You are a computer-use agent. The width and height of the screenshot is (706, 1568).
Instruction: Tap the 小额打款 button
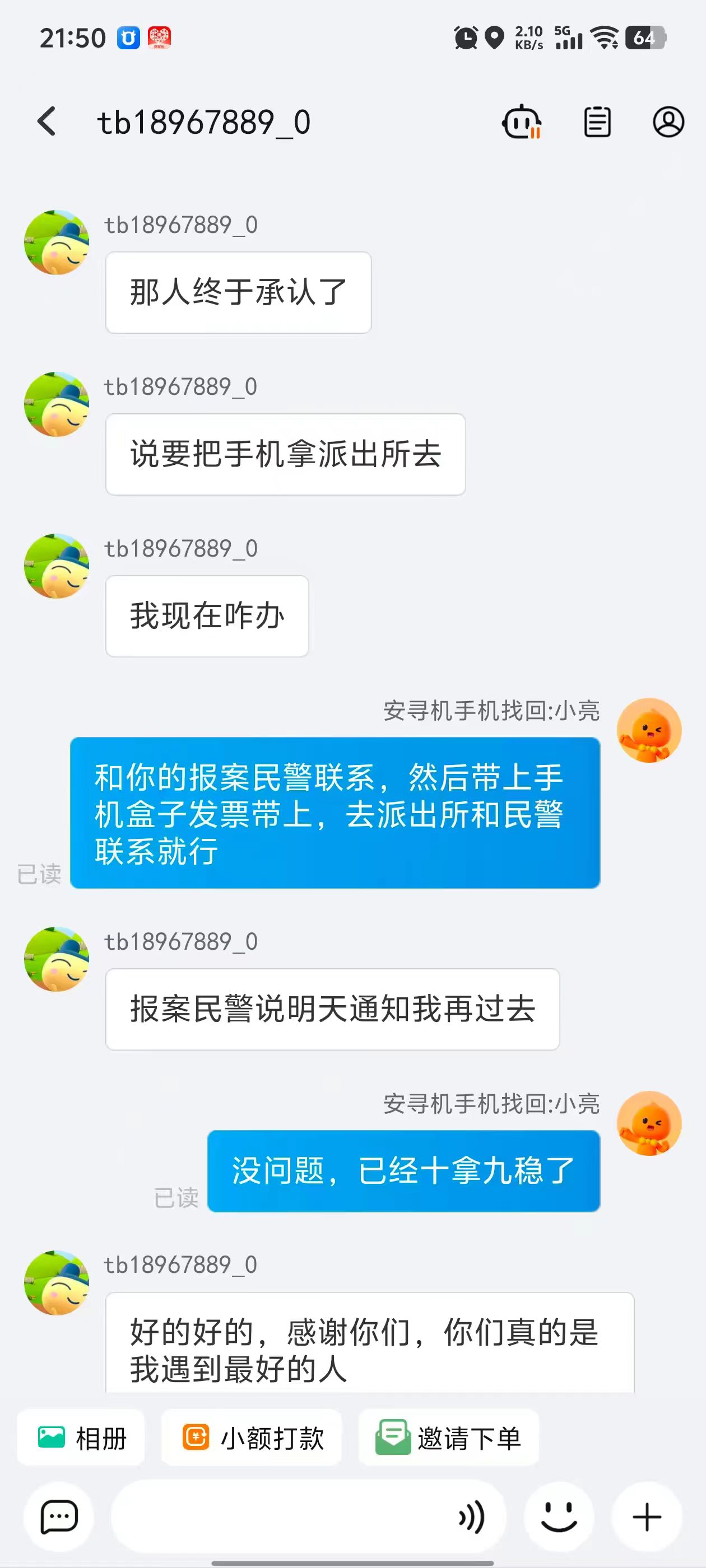tap(252, 1438)
